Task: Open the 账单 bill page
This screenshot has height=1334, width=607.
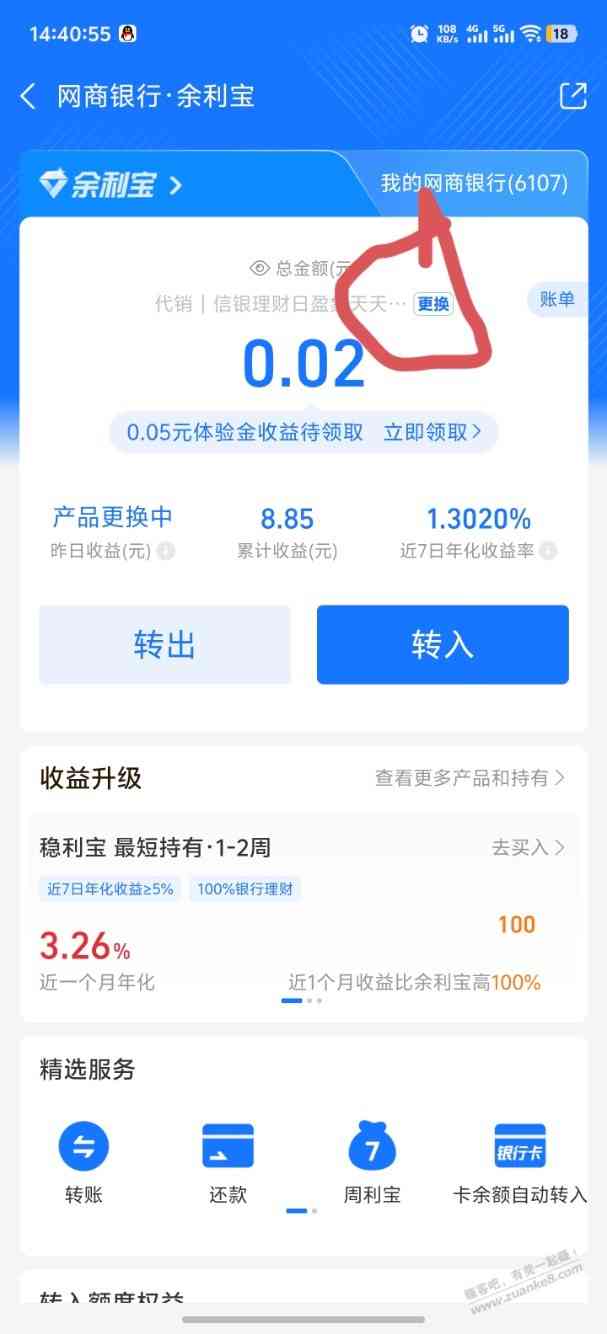Action: 557,299
